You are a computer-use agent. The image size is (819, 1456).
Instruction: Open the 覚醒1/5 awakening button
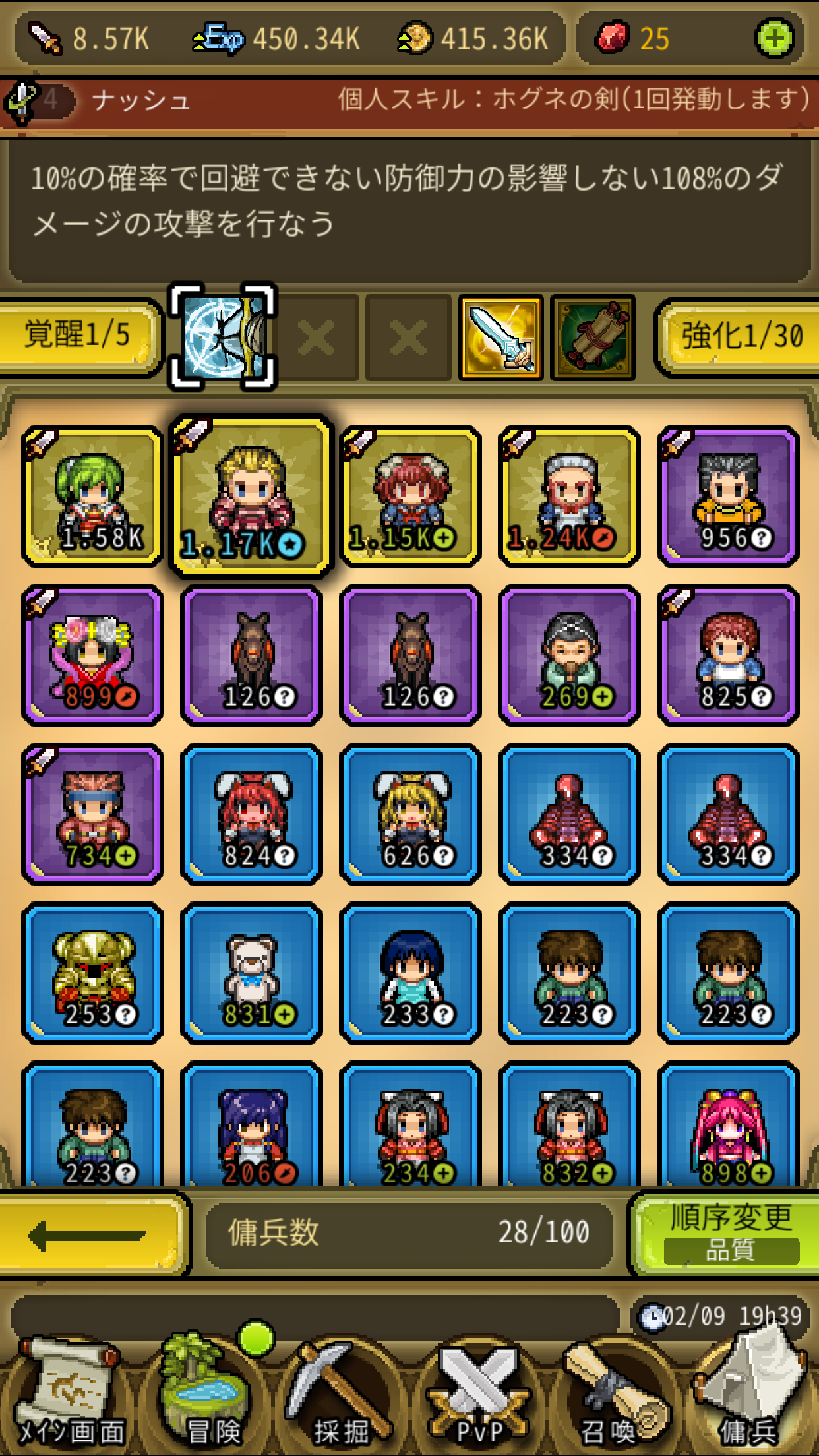tap(78, 336)
